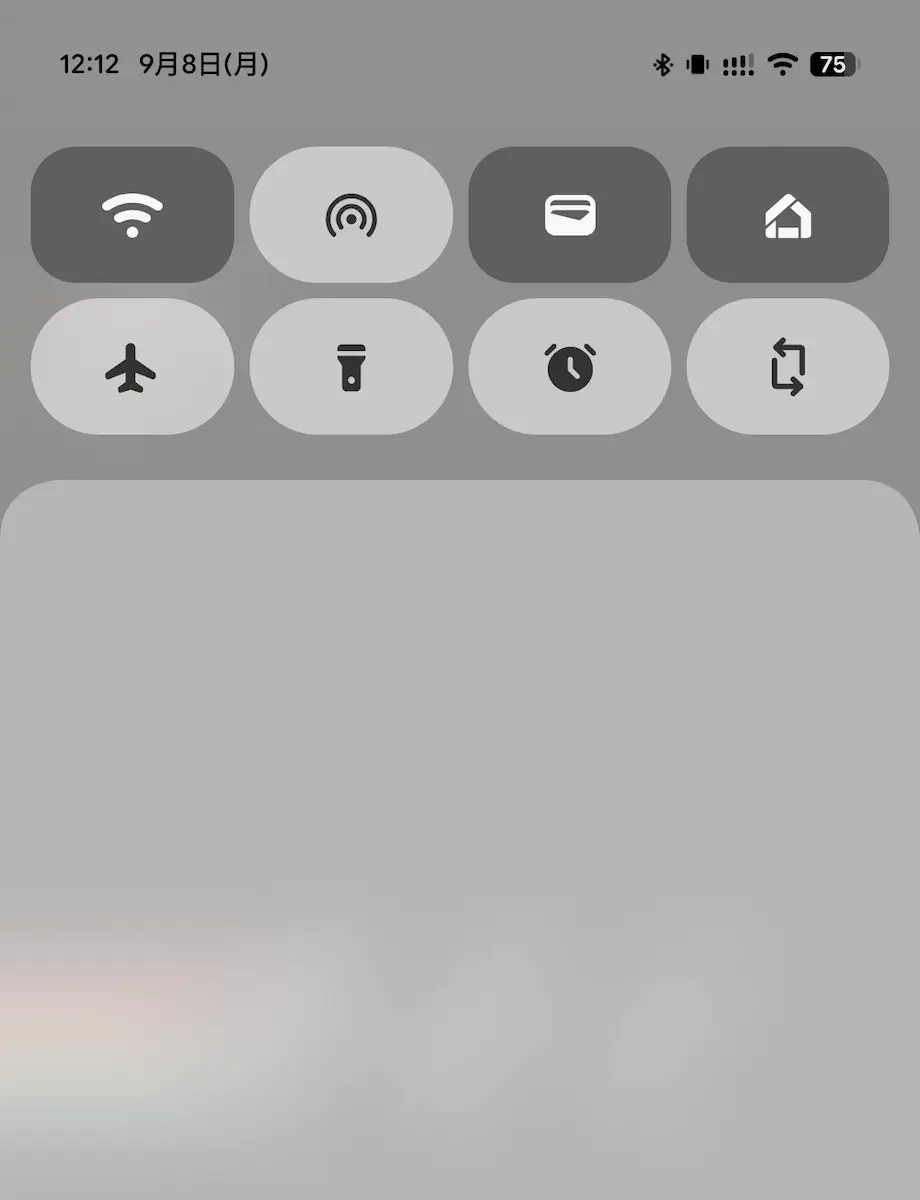Open the home controls tile

tap(787, 215)
